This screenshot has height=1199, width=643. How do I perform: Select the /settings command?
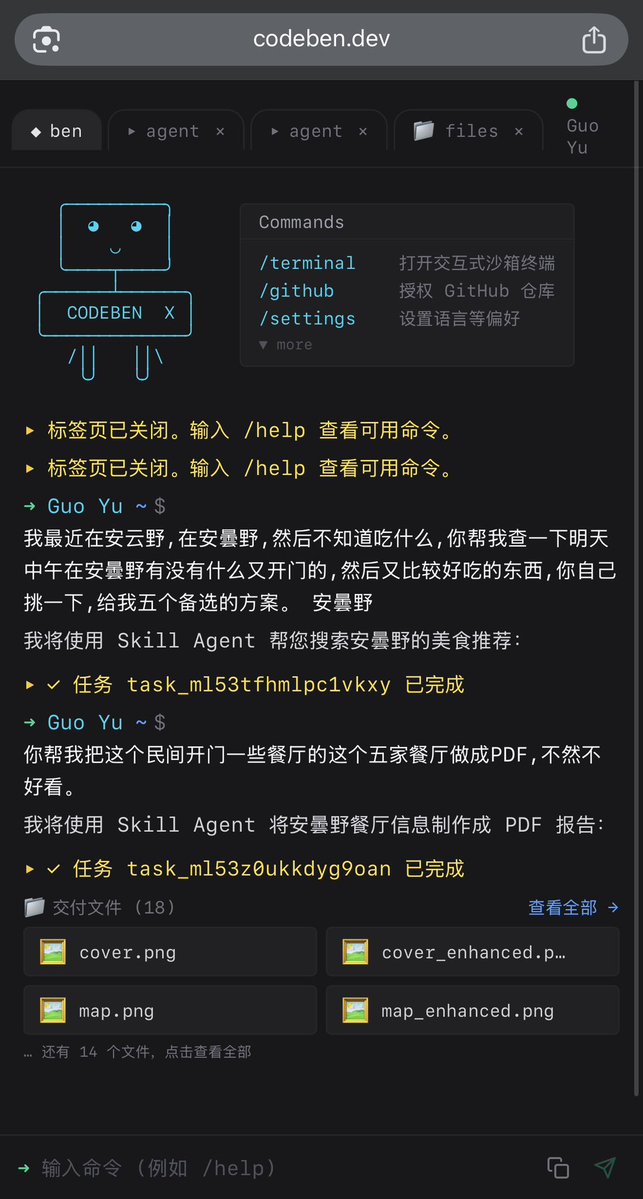[x=307, y=319]
